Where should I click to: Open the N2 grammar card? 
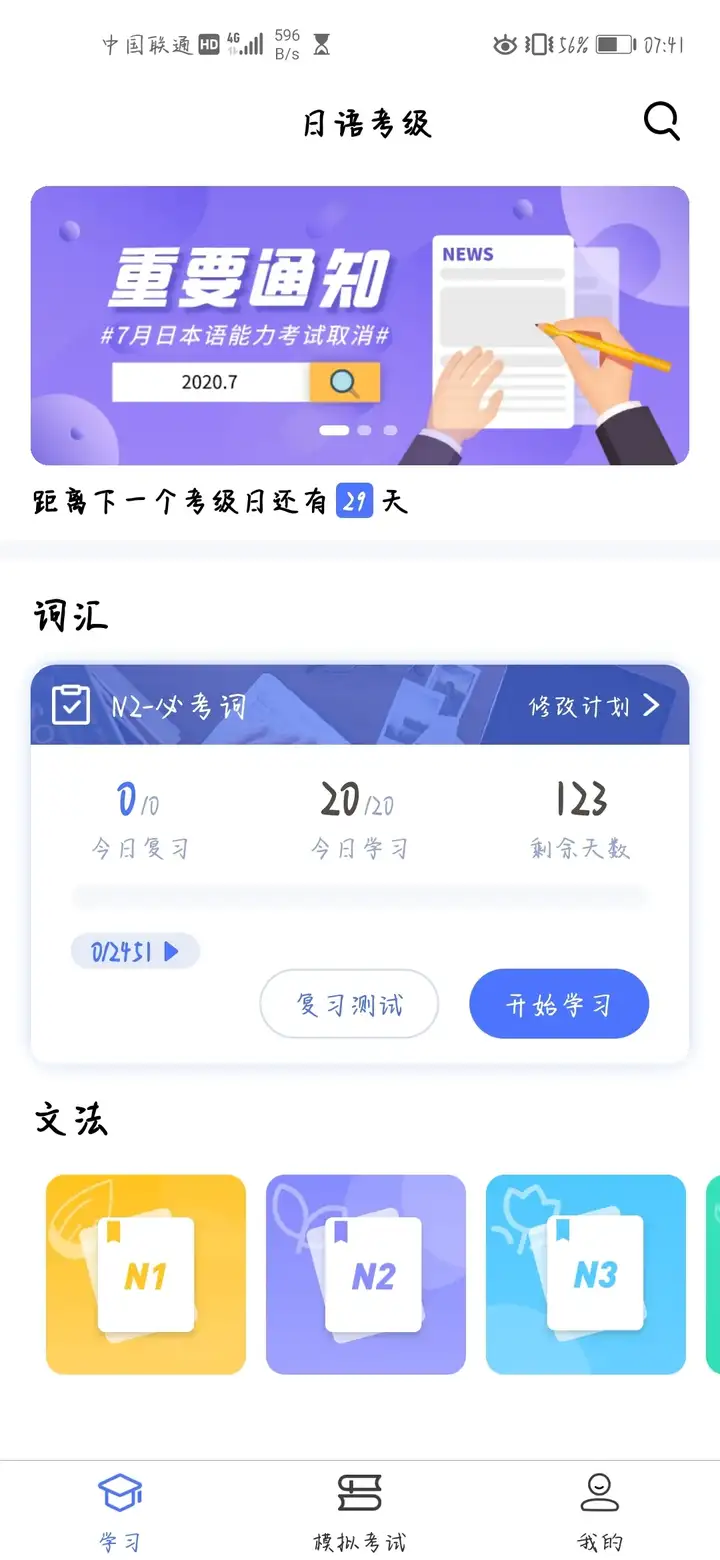(x=366, y=1274)
